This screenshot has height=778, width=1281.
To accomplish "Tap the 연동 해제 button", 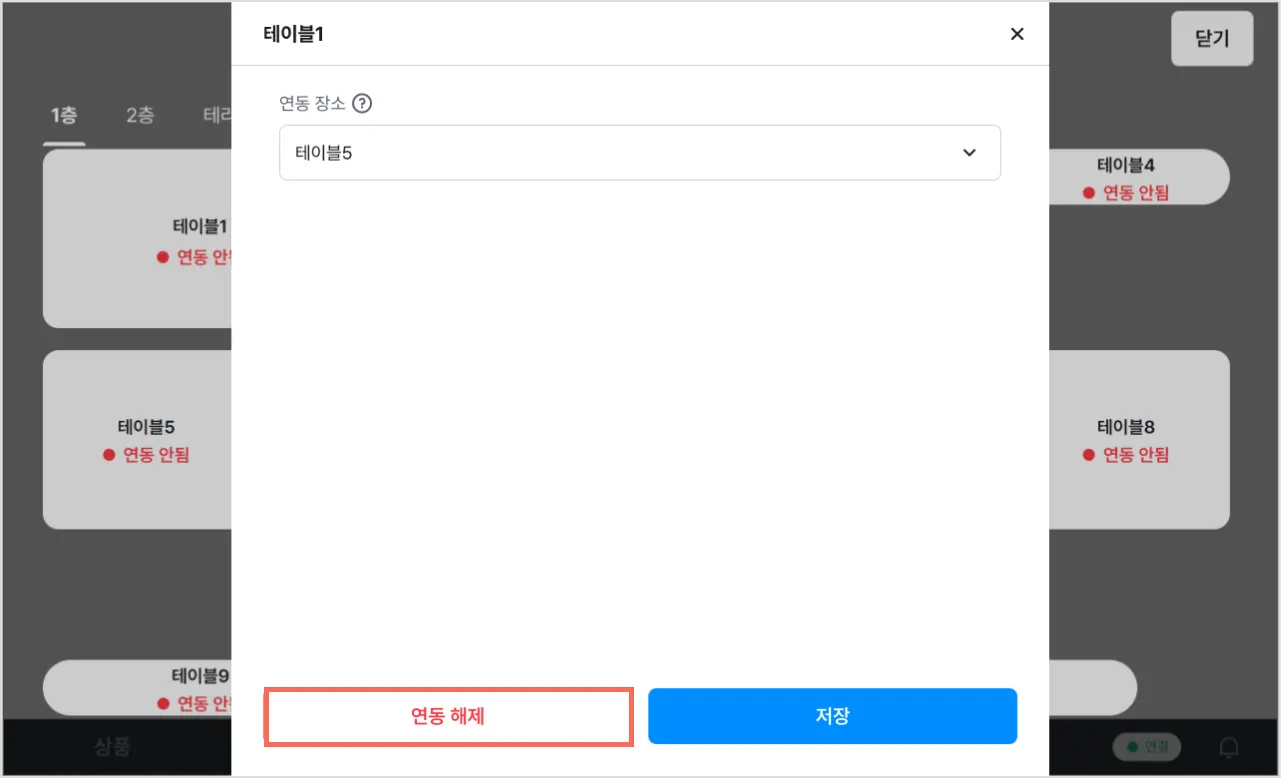I will [x=448, y=716].
